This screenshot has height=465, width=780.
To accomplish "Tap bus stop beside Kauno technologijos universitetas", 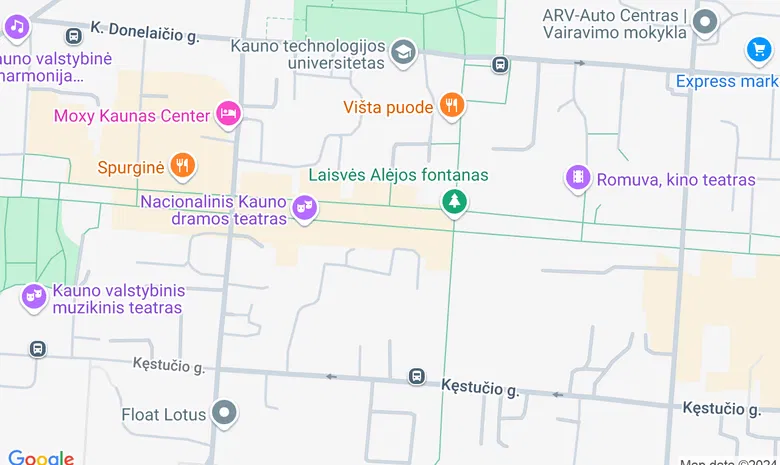I will (500, 65).
